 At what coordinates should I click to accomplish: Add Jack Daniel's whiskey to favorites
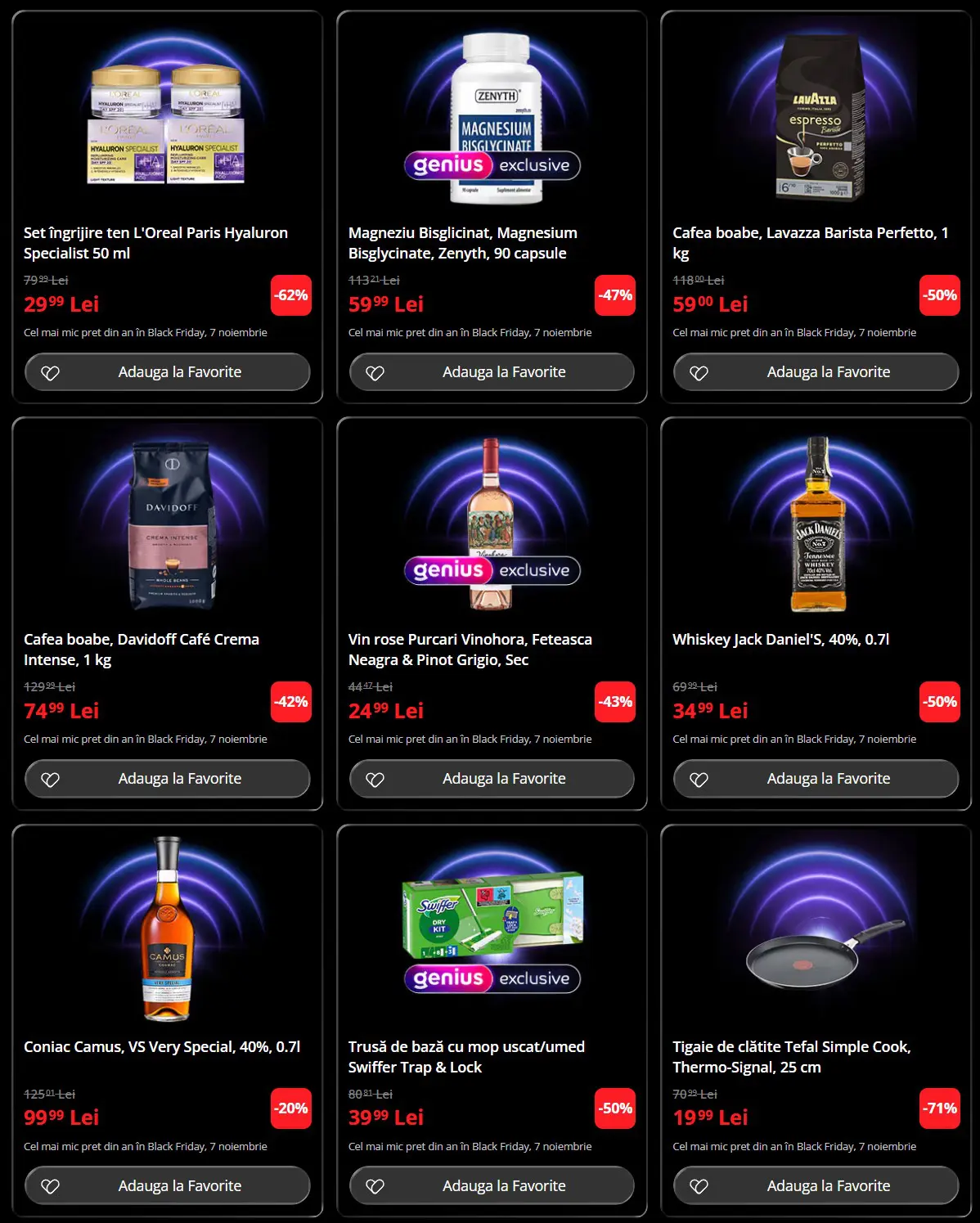click(816, 779)
